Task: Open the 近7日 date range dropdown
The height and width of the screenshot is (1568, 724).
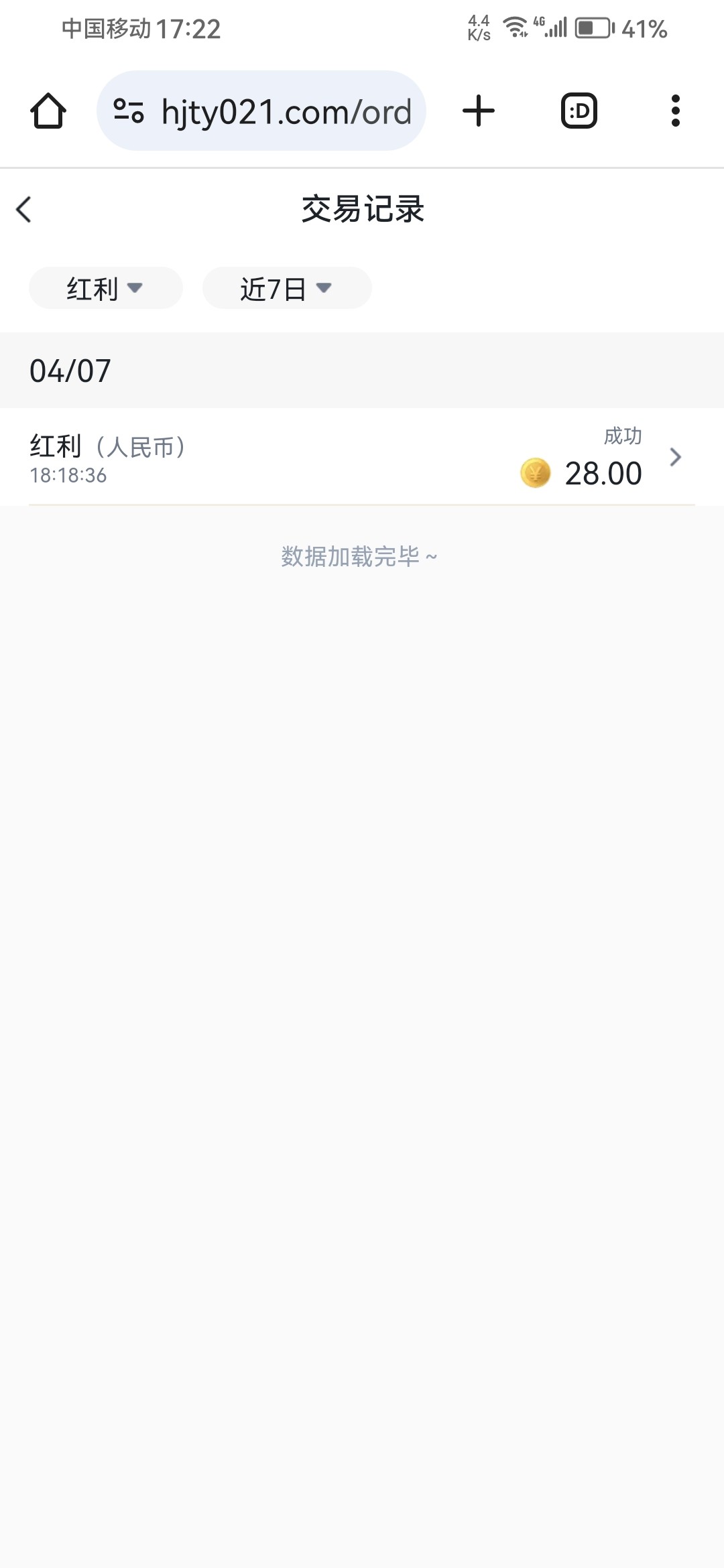Action: pos(286,288)
